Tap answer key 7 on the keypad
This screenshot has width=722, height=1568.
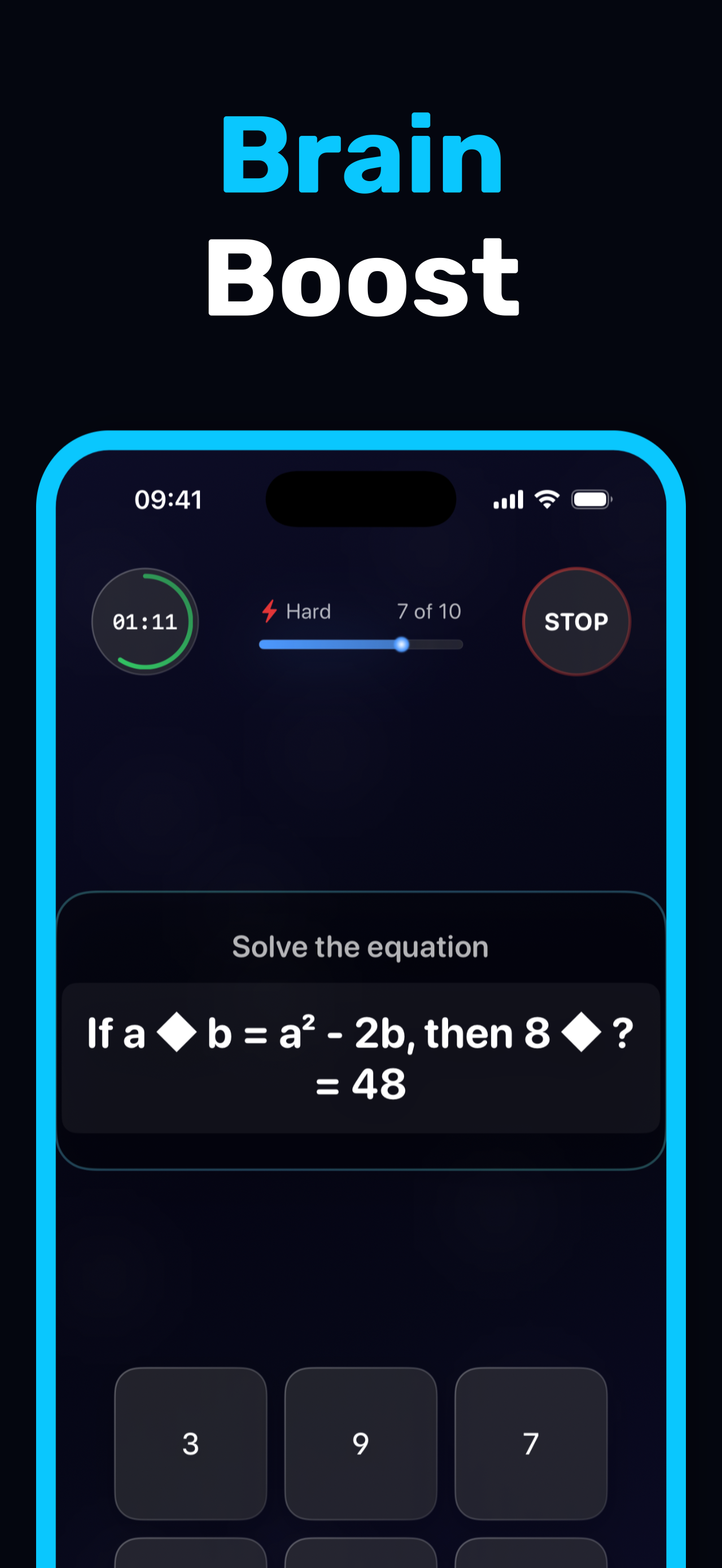tap(531, 1442)
